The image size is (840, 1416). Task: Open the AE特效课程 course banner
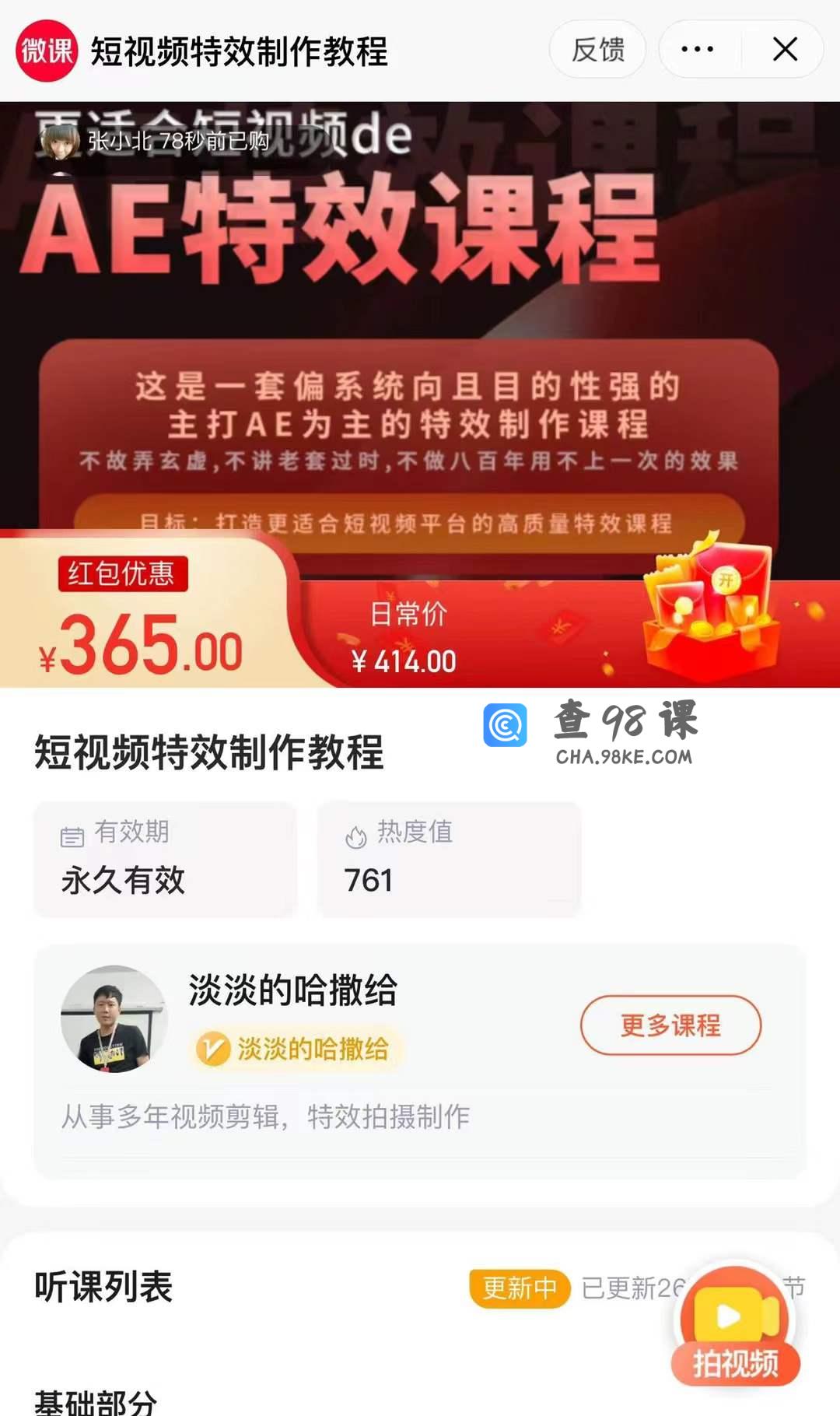[420, 311]
